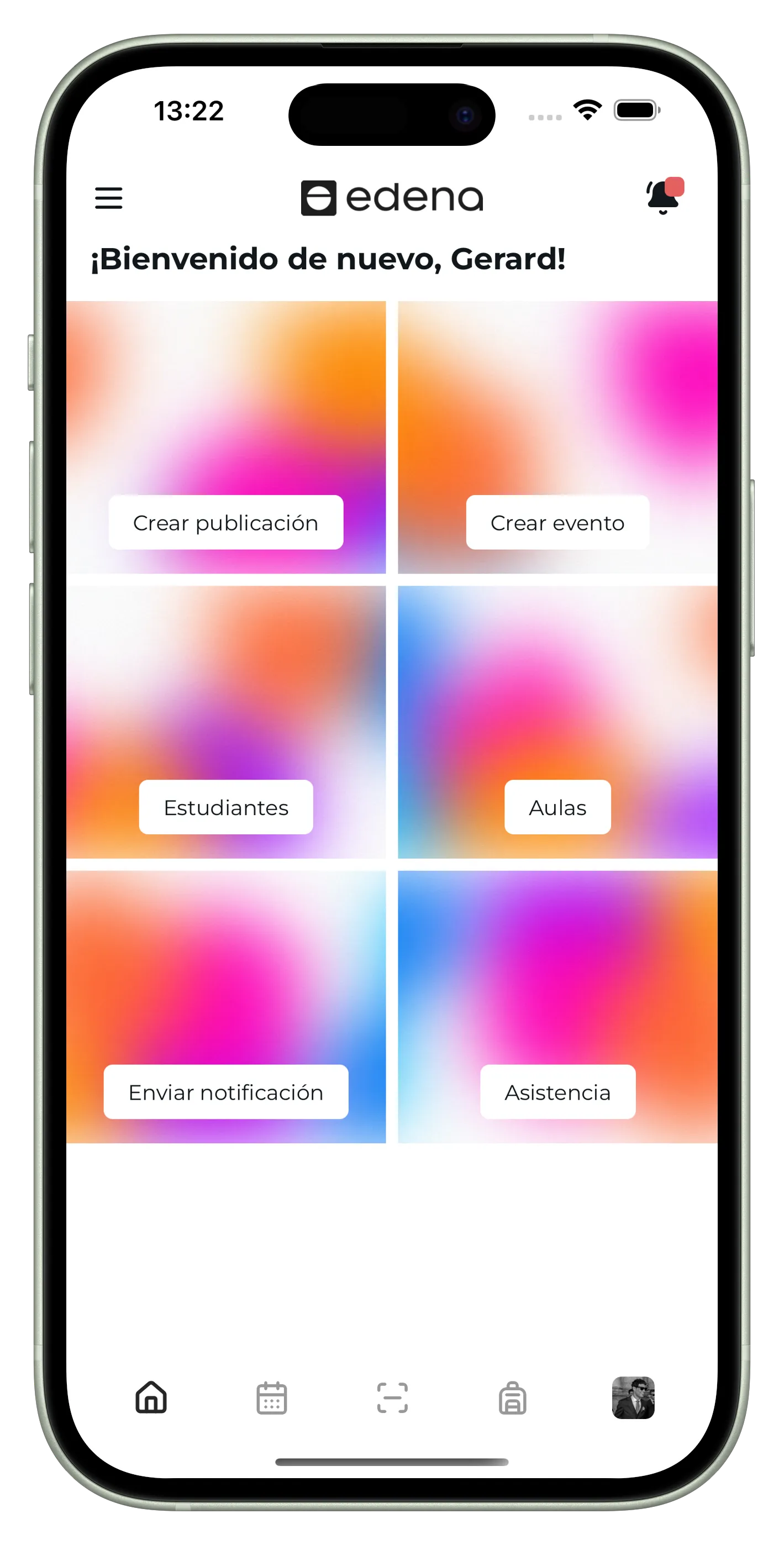Image resolution: width=784 pixels, height=1545 pixels.
Task: Switch to the backpack tab
Action: pos(512,1397)
